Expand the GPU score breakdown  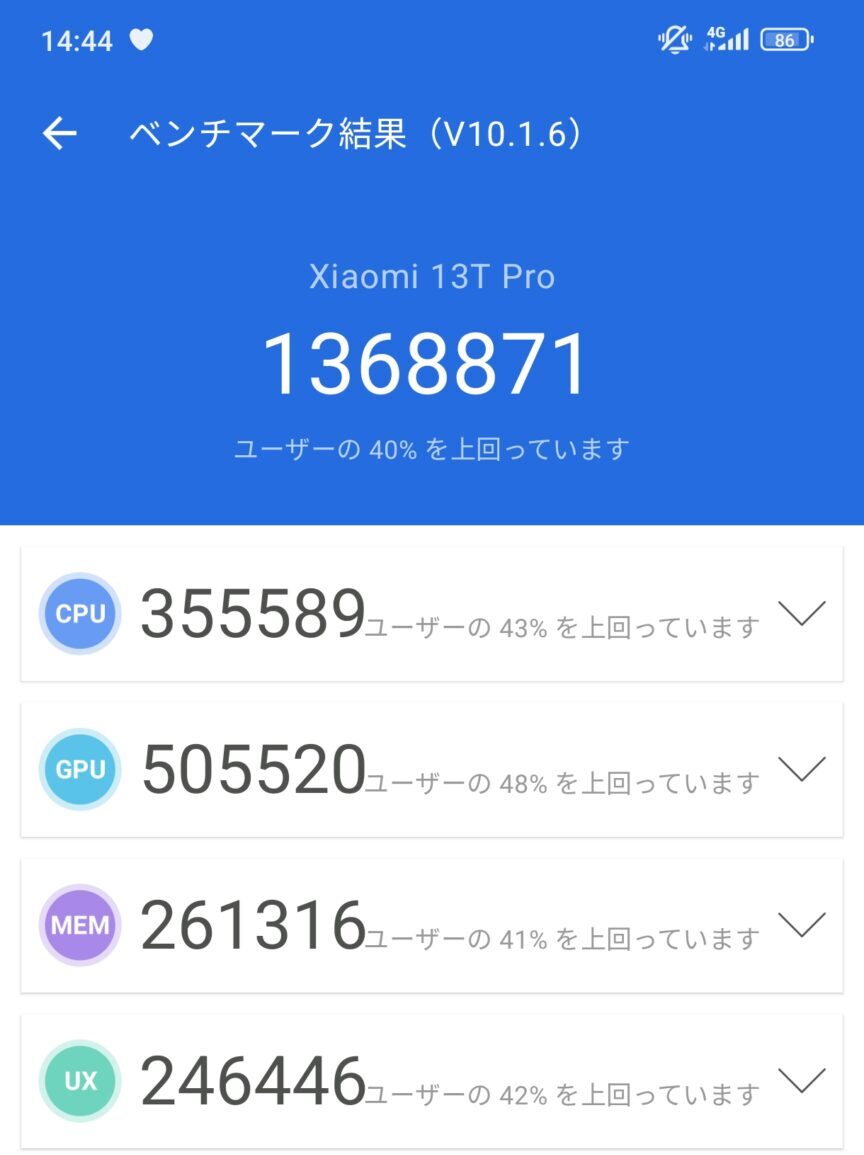coord(801,769)
